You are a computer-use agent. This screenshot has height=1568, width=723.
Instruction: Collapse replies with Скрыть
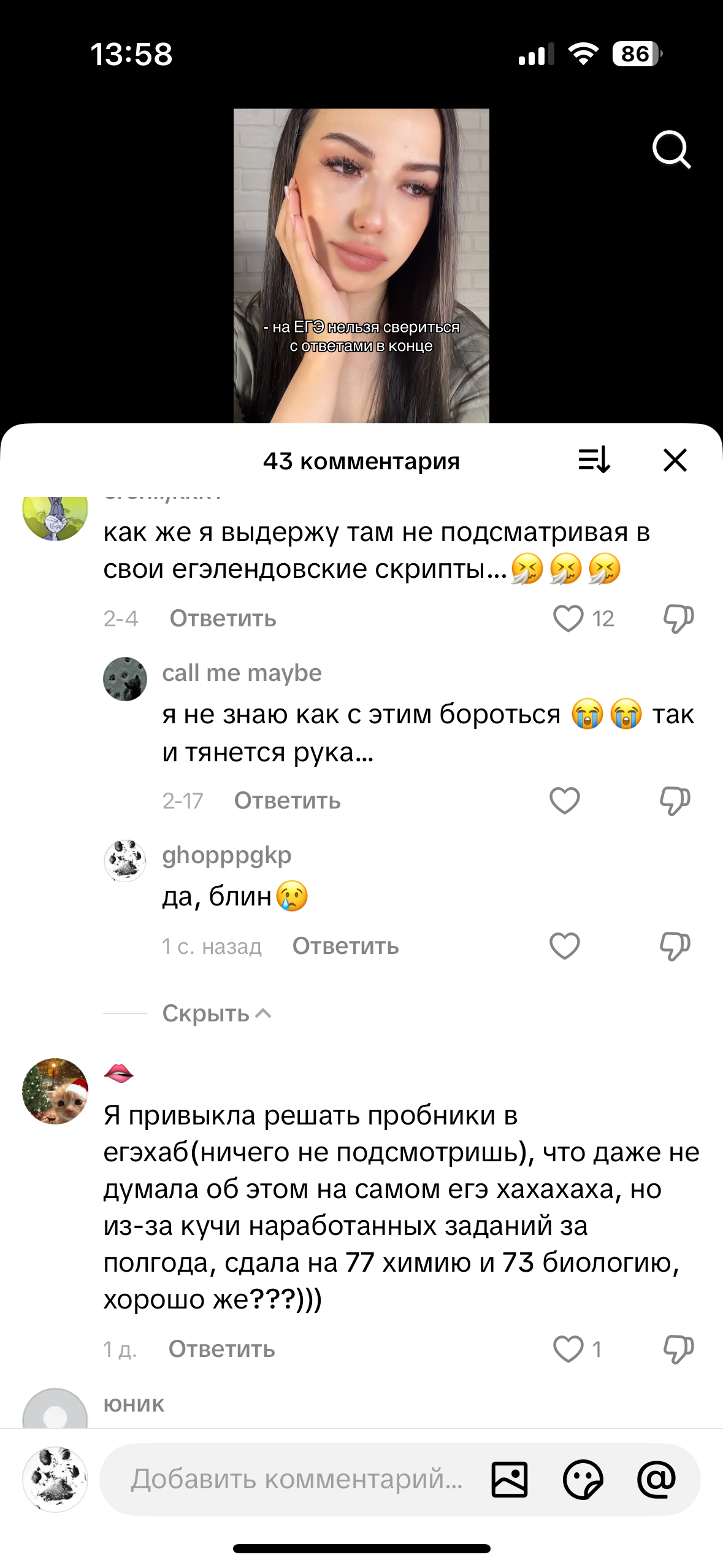[216, 1013]
